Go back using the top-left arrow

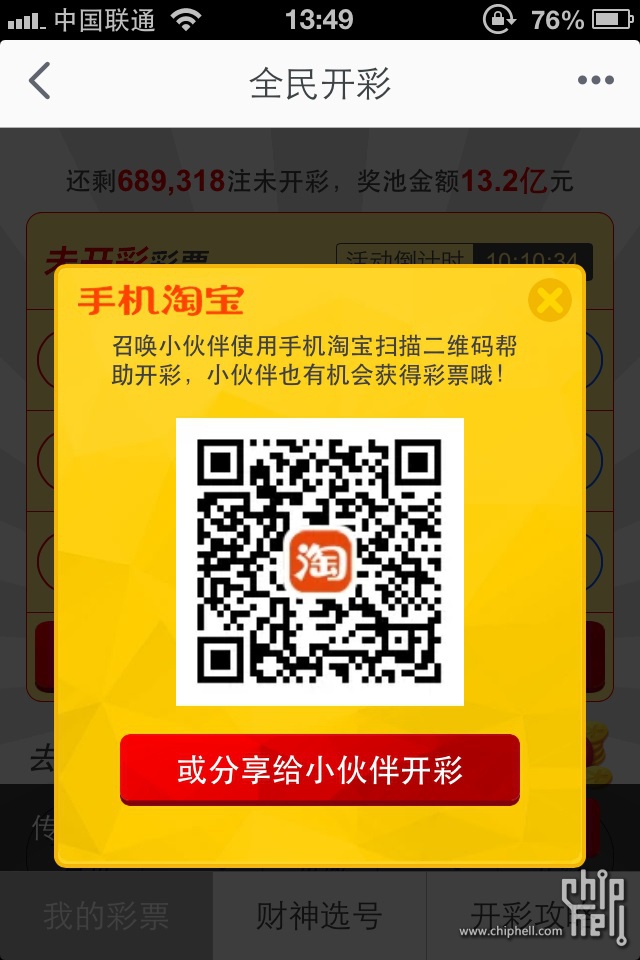click(40, 82)
